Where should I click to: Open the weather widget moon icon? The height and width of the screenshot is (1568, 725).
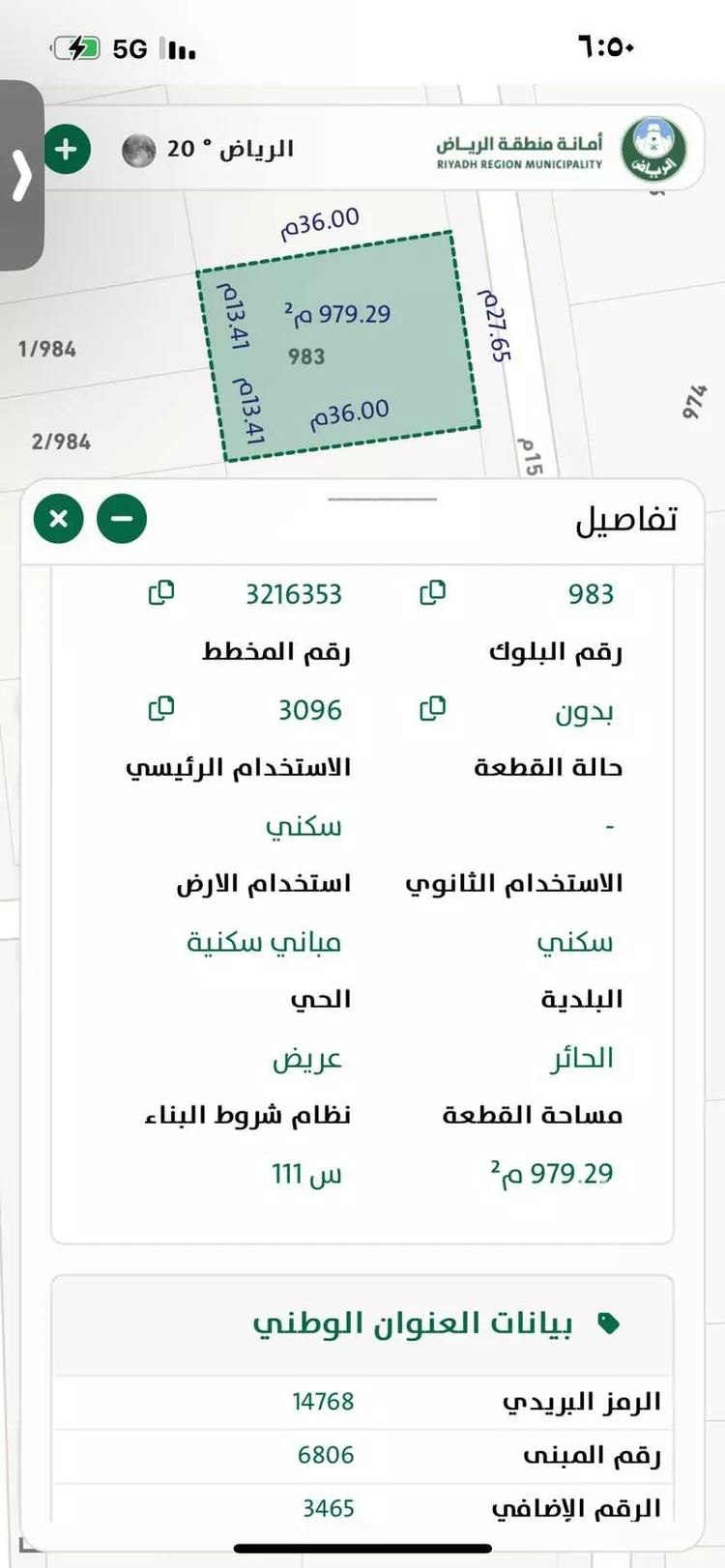(x=138, y=149)
